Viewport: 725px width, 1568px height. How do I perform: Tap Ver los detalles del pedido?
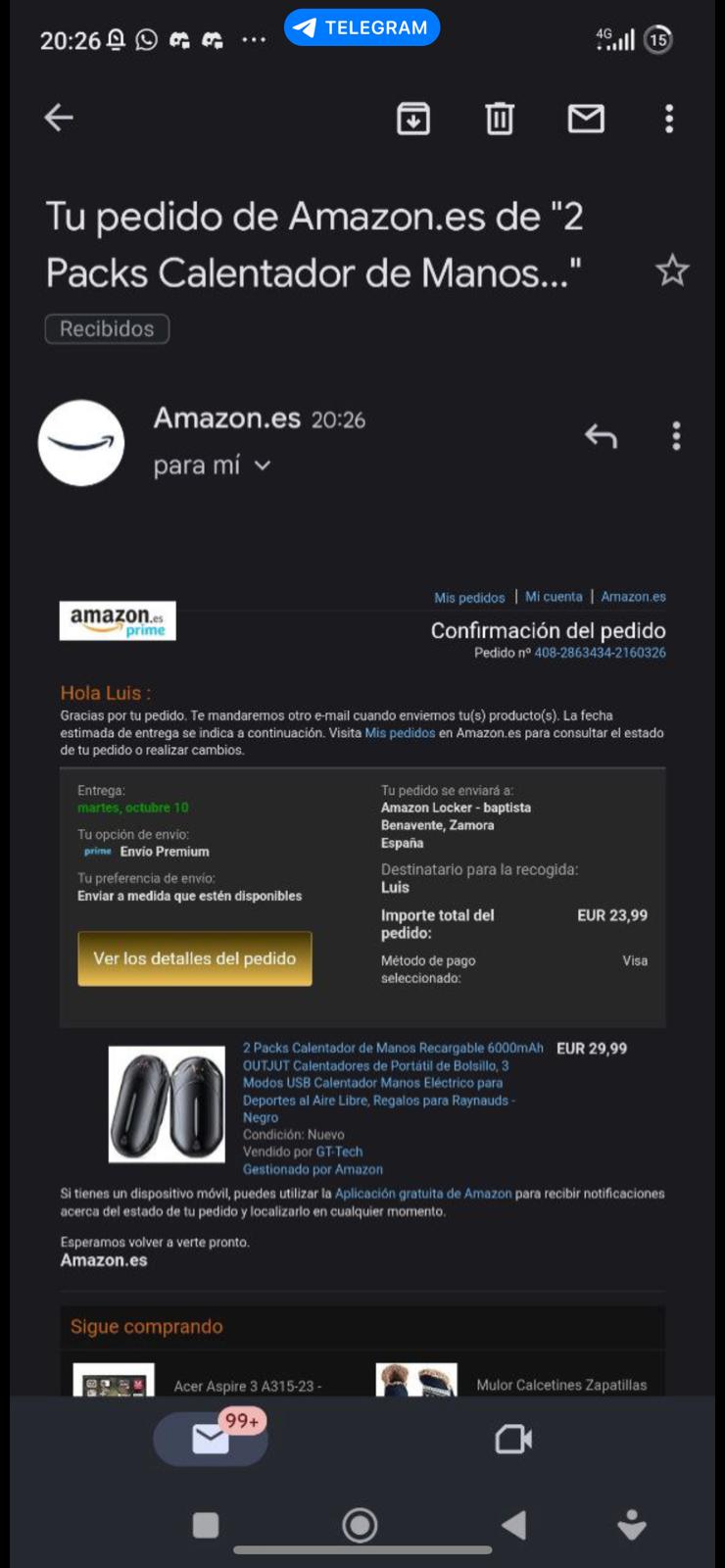tap(194, 958)
